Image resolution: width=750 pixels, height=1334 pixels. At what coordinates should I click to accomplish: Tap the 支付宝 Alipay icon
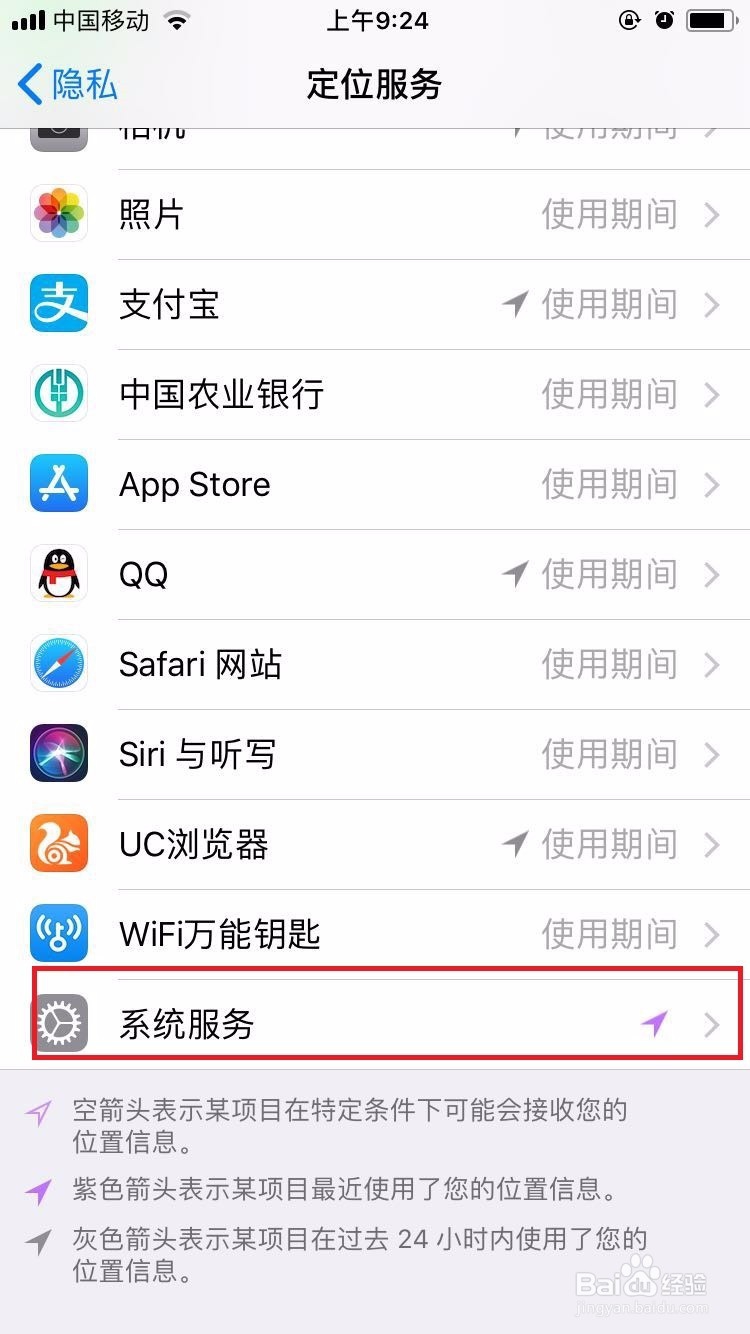click(x=58, y=304)
